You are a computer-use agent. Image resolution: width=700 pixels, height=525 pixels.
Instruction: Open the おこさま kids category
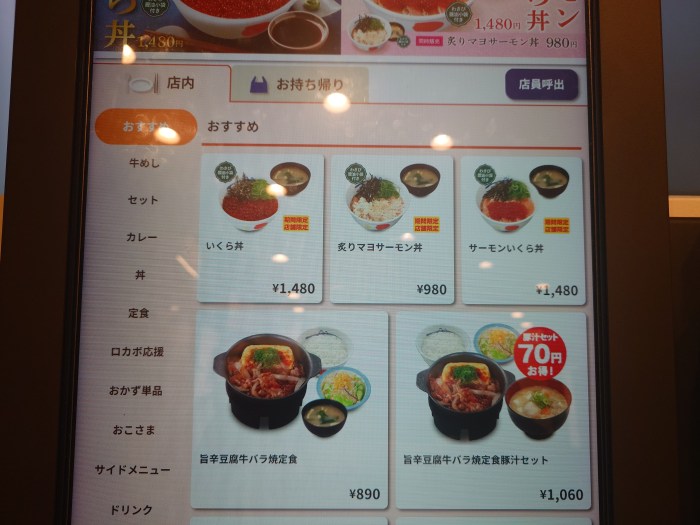click(135, 430)
